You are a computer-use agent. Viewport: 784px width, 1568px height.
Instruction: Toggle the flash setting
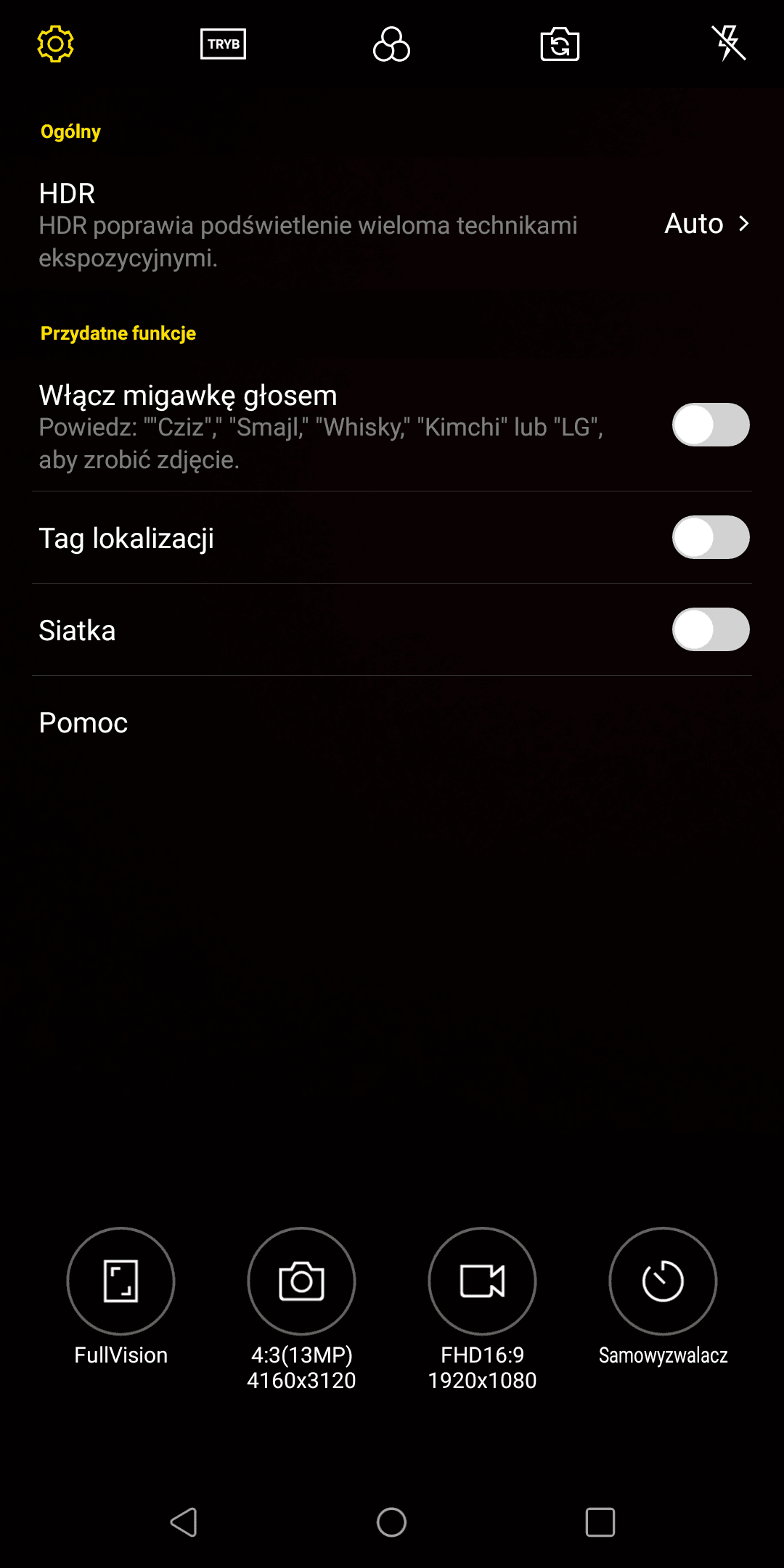(x=728, y=44)
